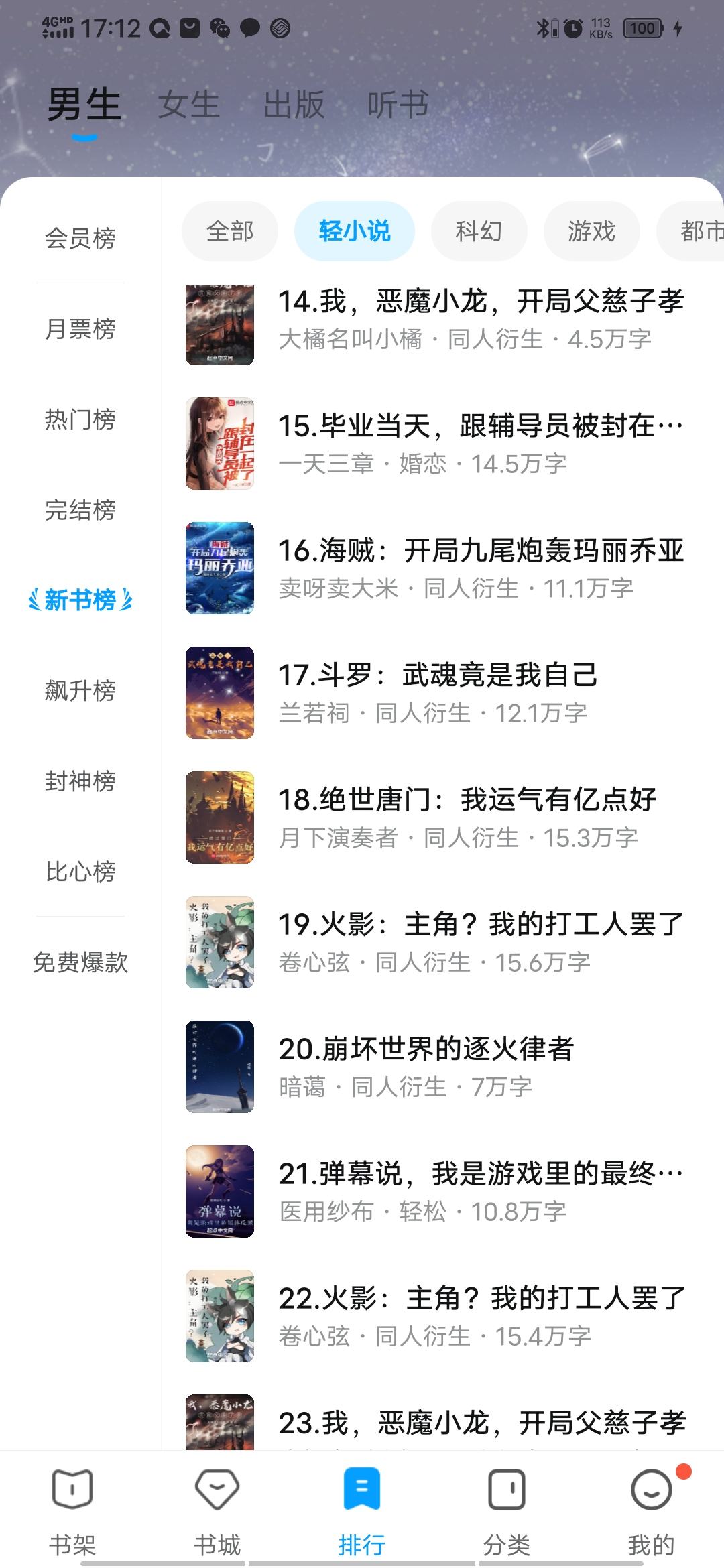This screenshot has width=724, height=1568.
Task: Open book 17 斗罗：武魂竟是我自己
Action: (442, 693)
